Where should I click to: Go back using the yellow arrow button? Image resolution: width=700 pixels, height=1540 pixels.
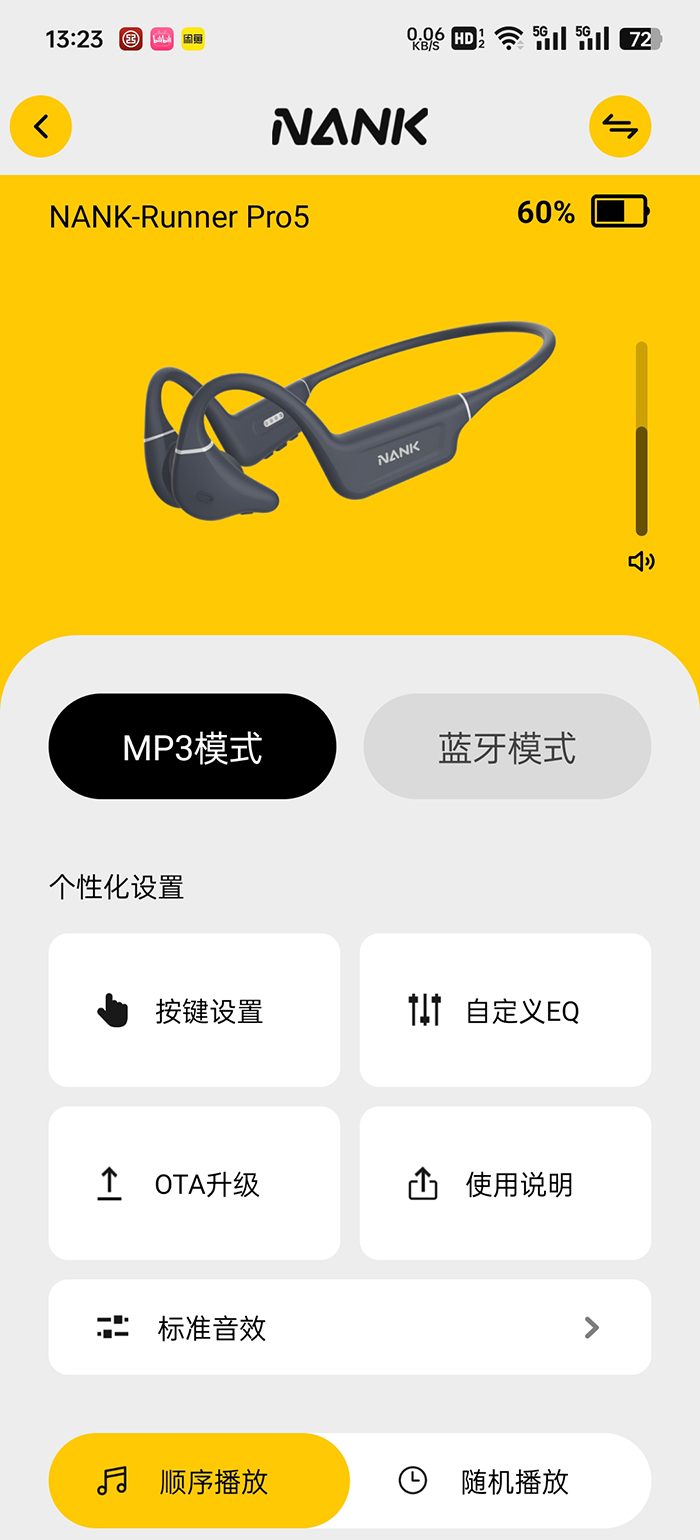point(41,127)
